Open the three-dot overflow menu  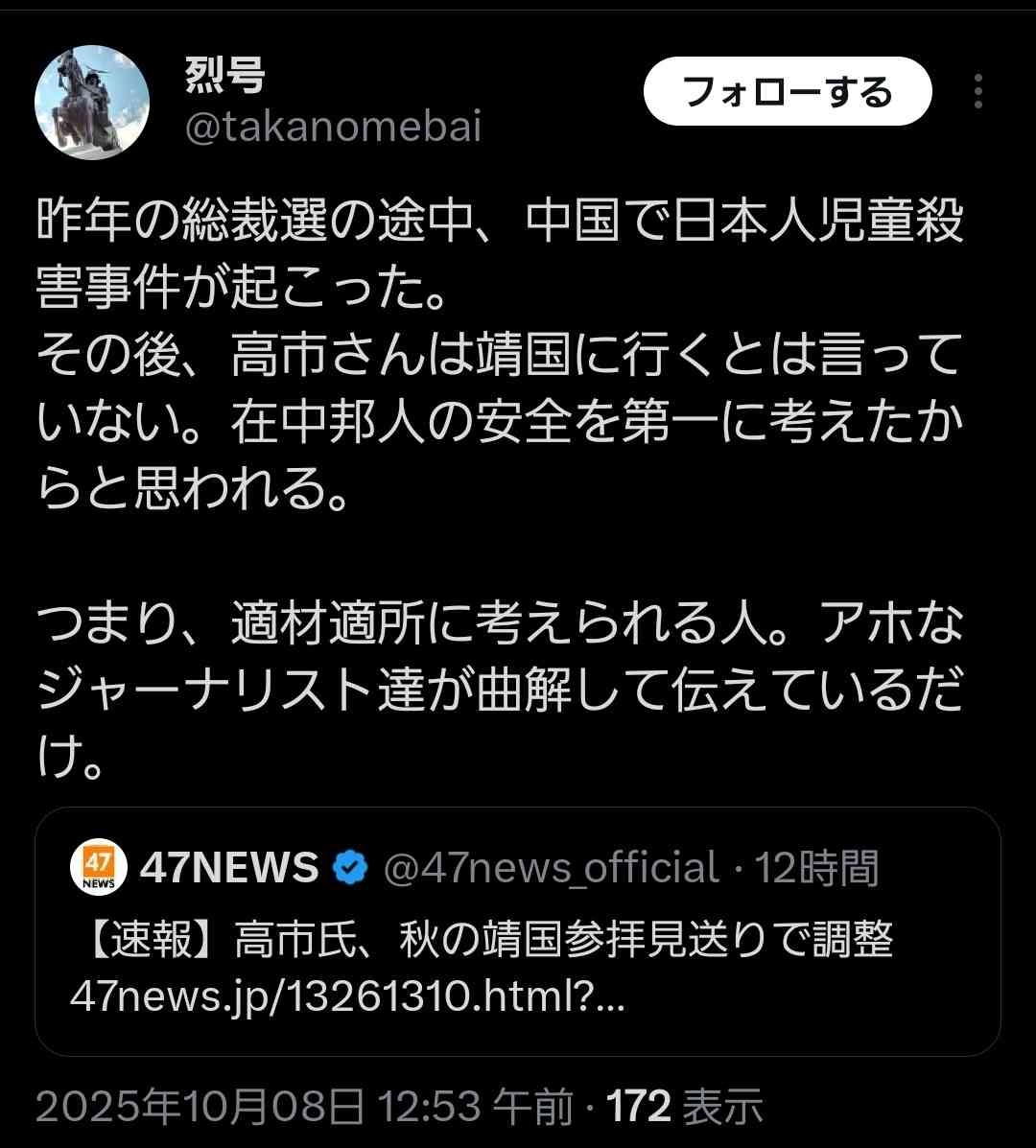tap(977, 92)
